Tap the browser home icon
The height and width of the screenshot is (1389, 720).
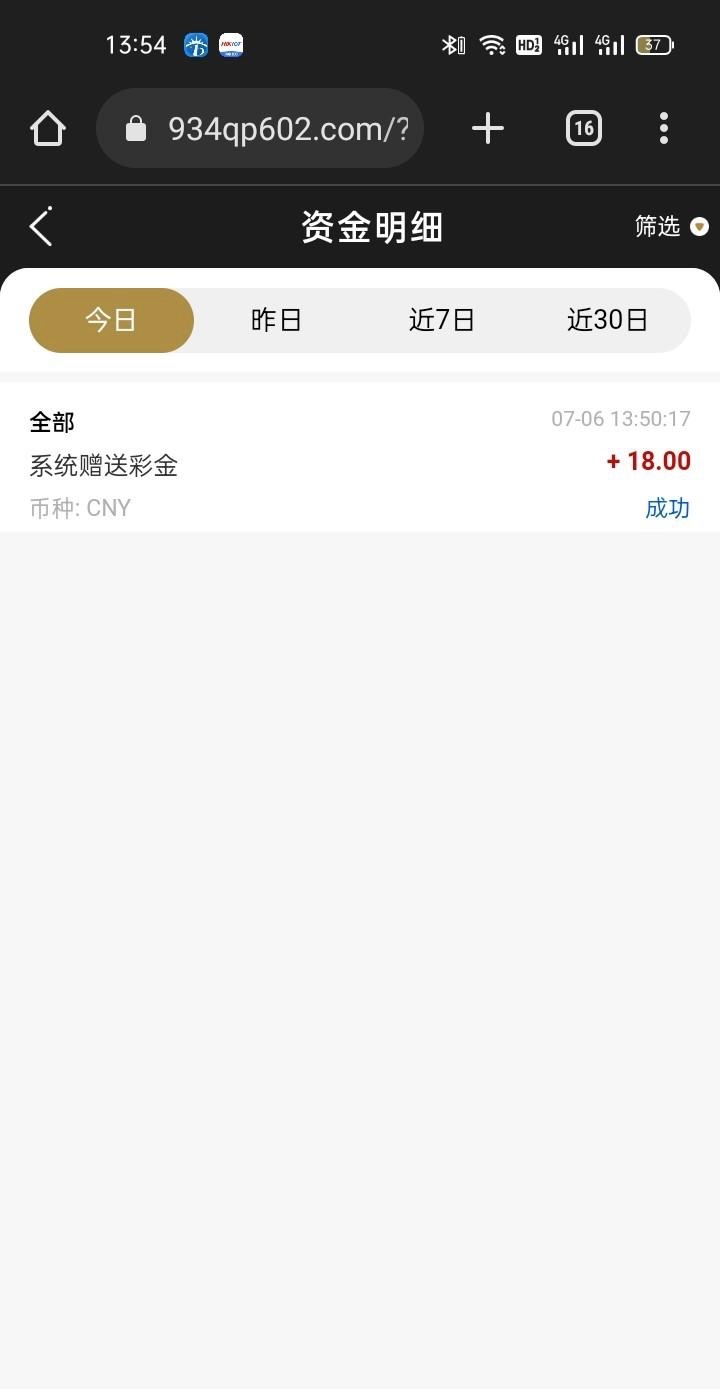[48, 128]
